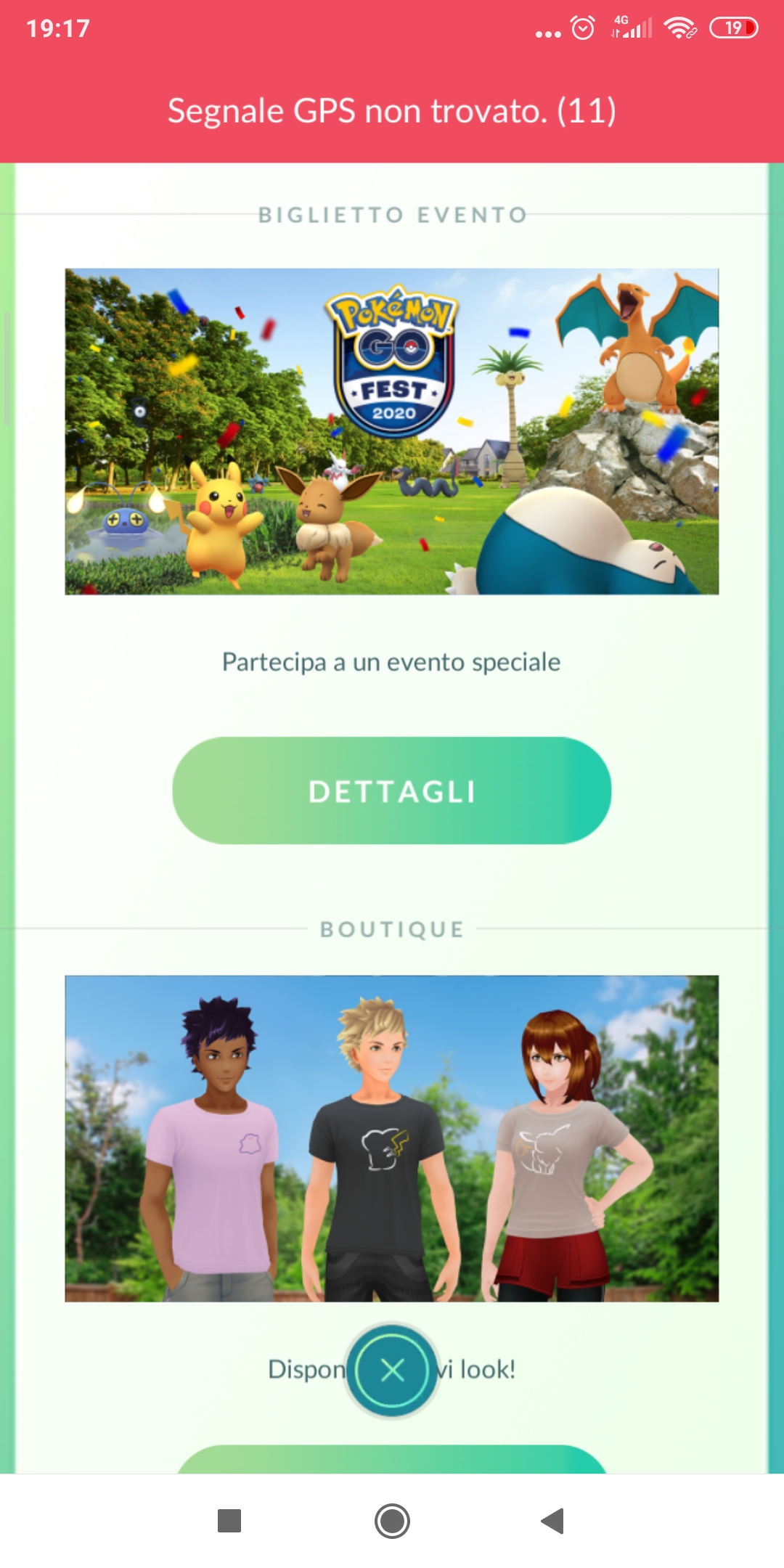Go back using system back button
Image resolution: width=784 pixels, height=1568 pixels.
click(553, 1521)
